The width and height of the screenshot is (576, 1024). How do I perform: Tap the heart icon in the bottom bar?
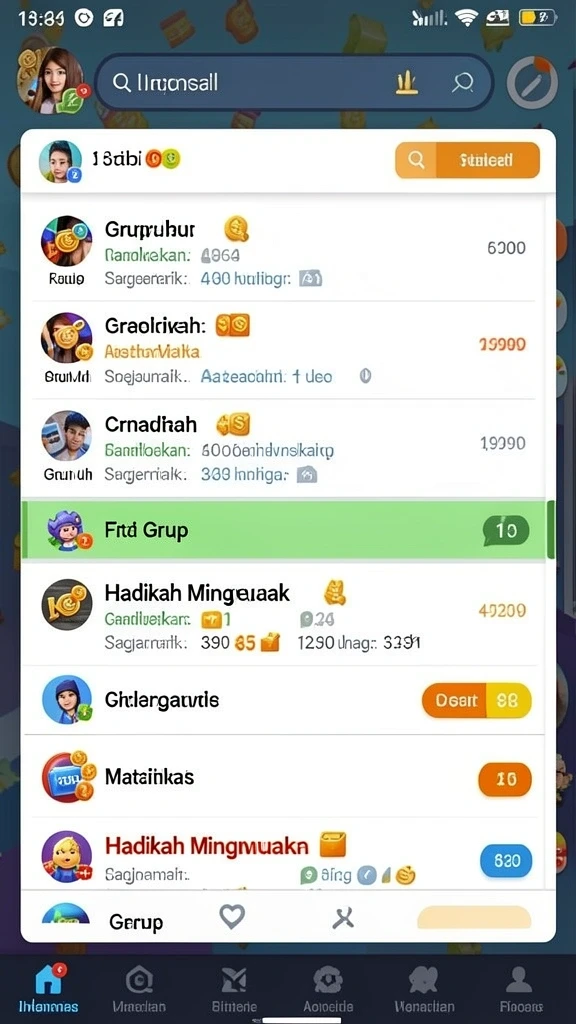[232, 917]
